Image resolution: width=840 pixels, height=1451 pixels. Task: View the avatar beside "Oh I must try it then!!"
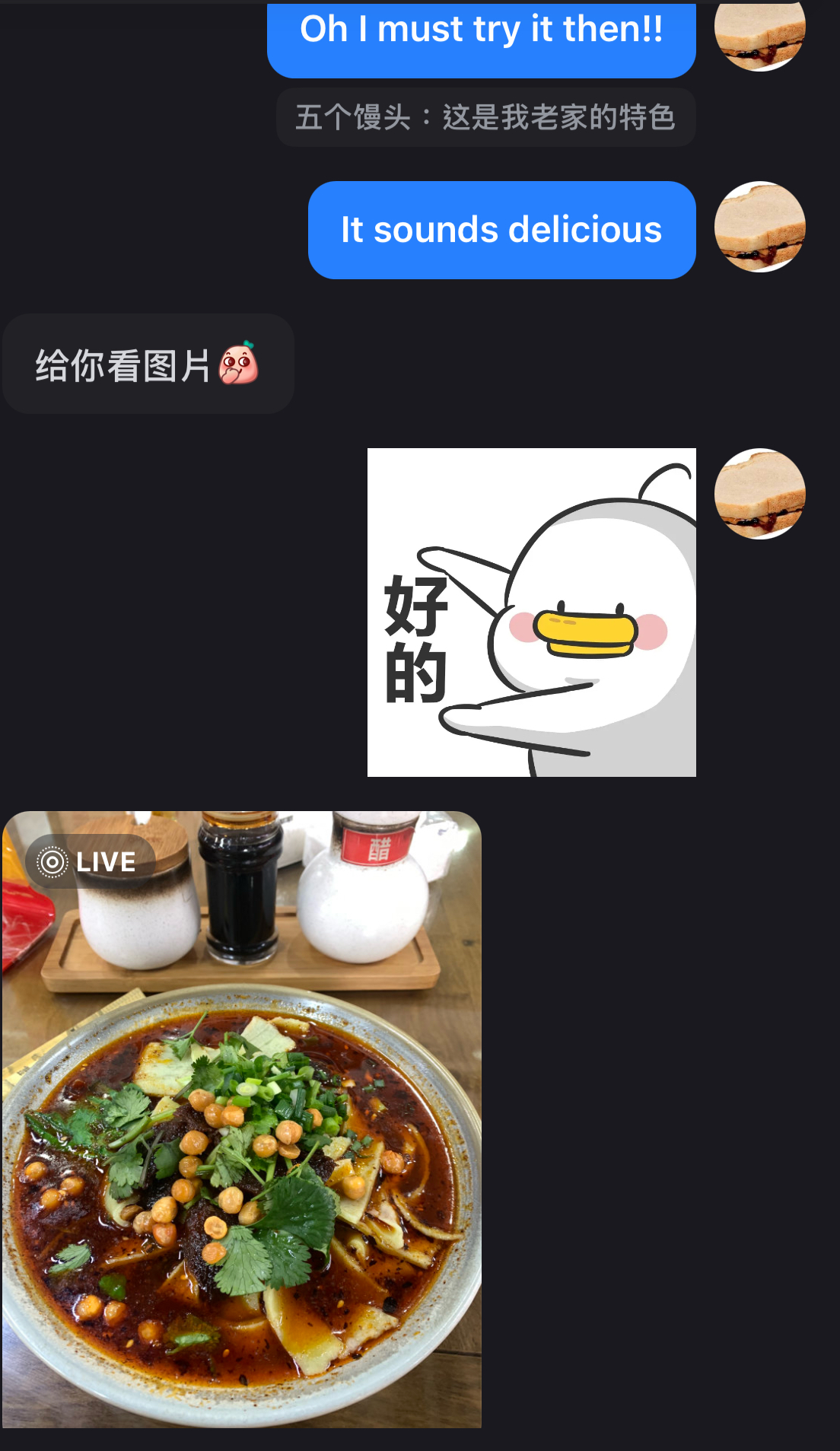point(759,33)
